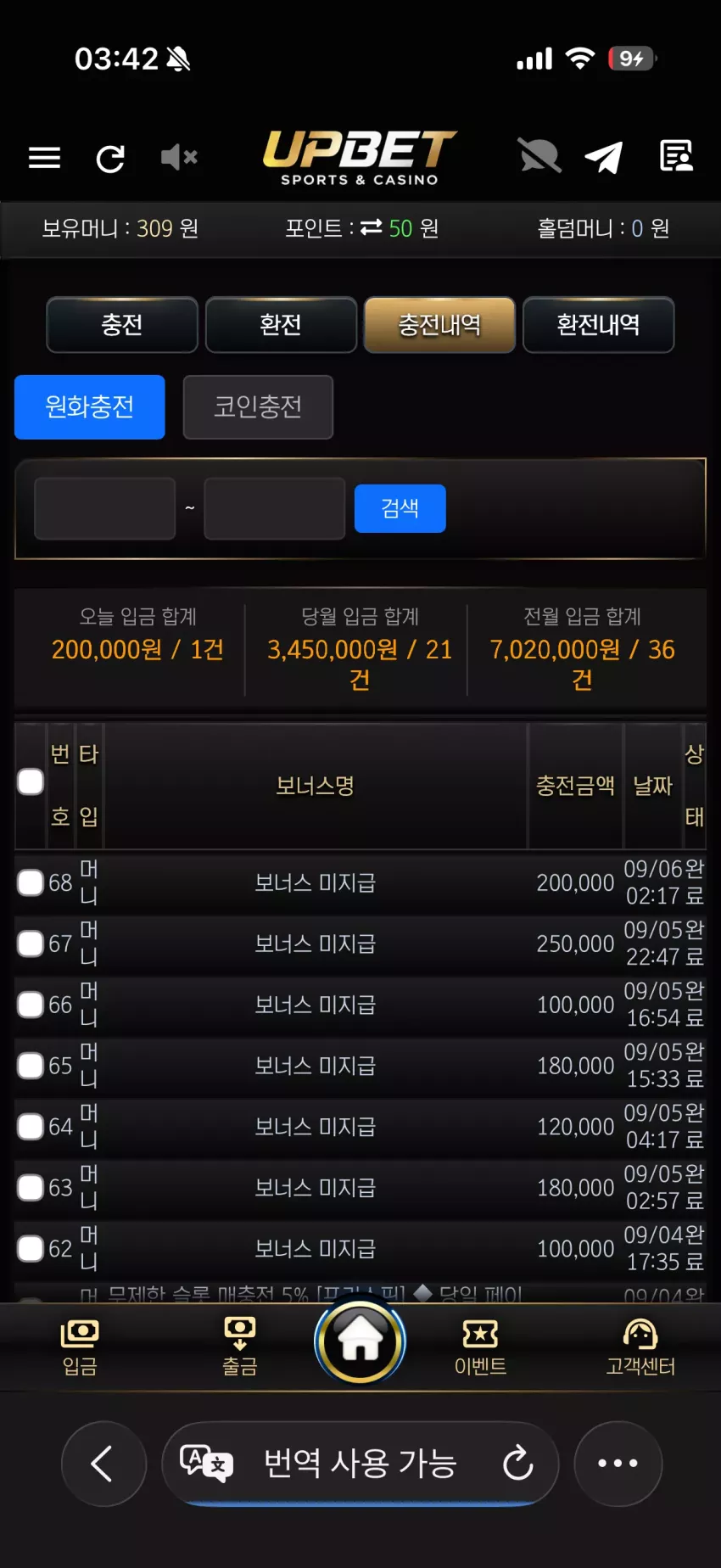721x1568 pixels.
Task: Open the 환전내역 tab
Action: [599, 325]
